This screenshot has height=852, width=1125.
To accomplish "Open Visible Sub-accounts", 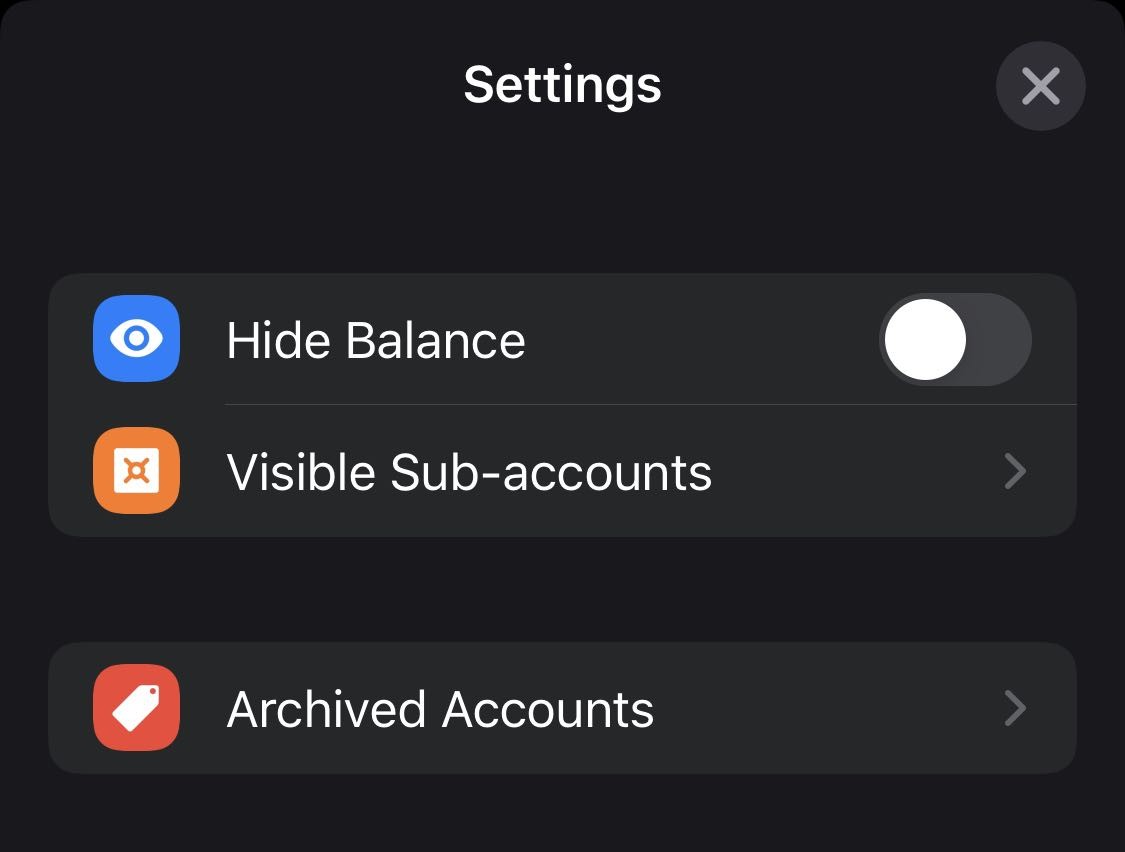I will coord(562,471).
